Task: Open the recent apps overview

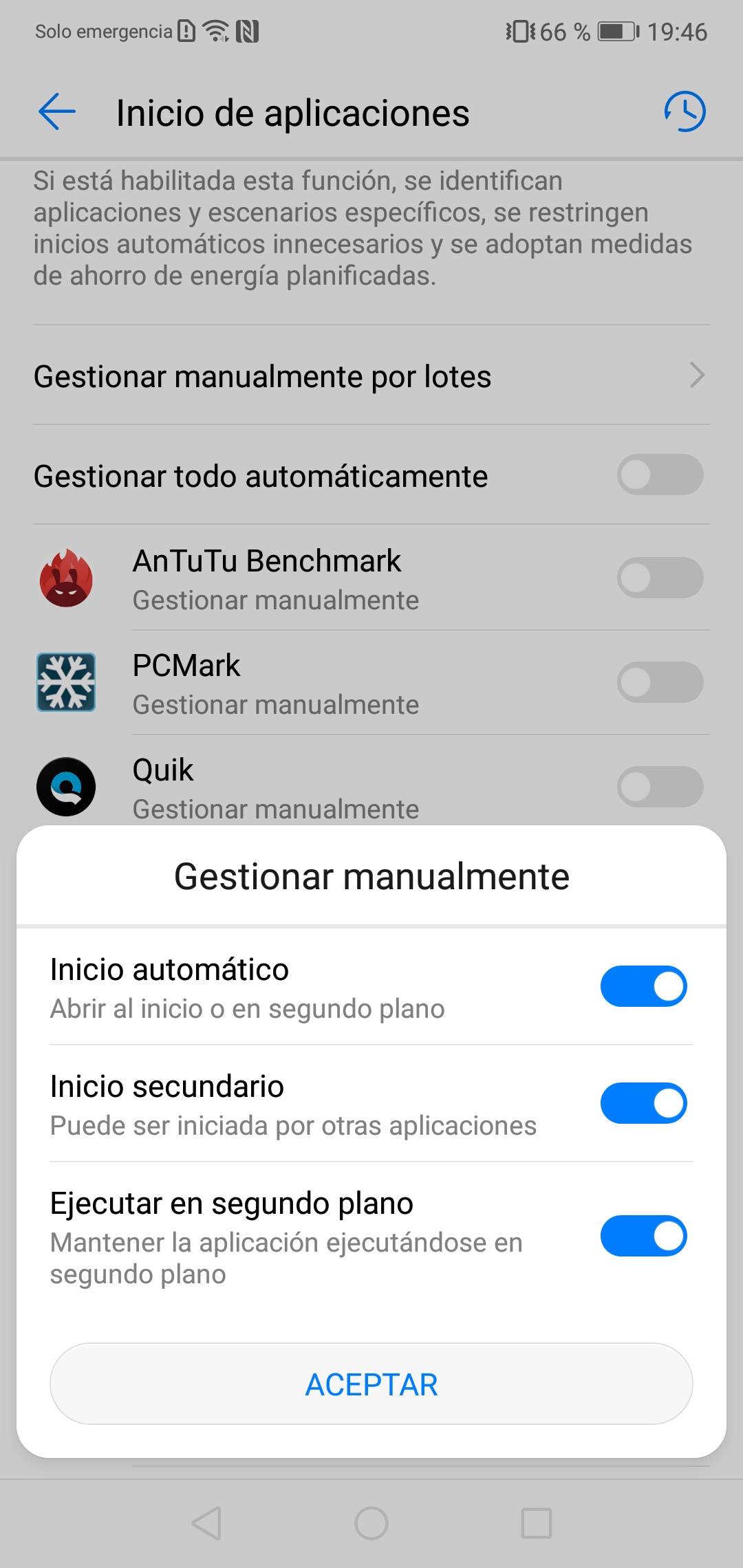Action: pos(537,1523)
